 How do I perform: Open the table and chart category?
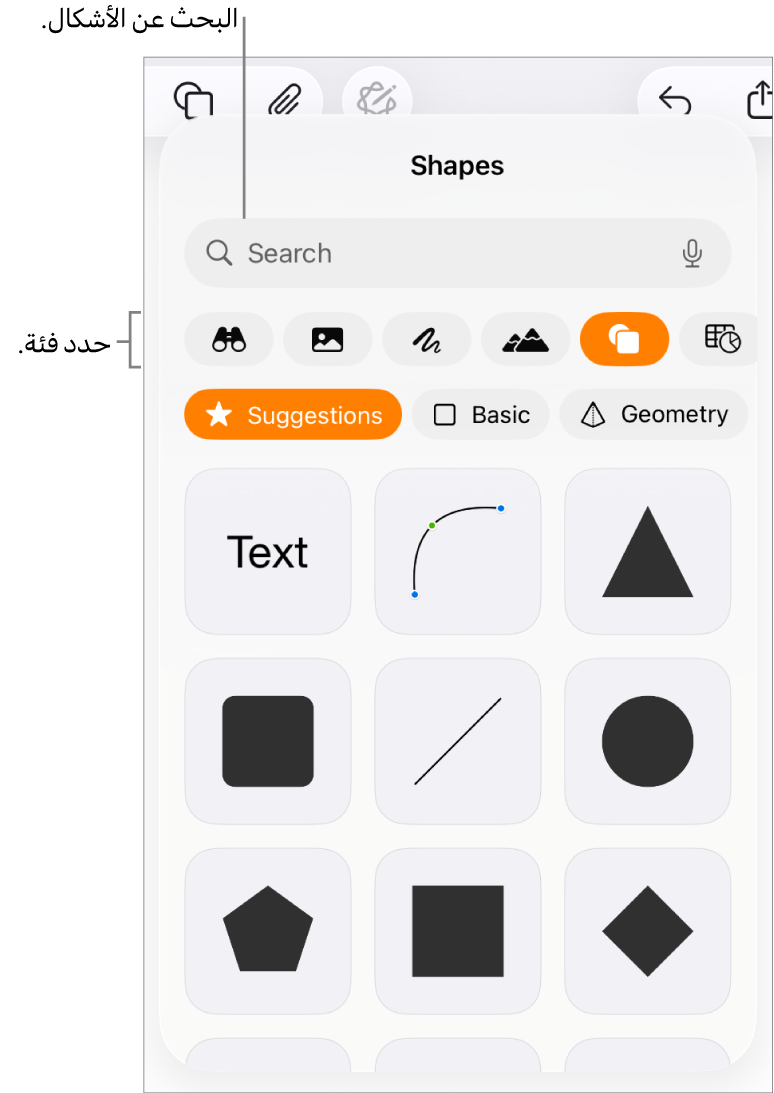tap(721, 339)
